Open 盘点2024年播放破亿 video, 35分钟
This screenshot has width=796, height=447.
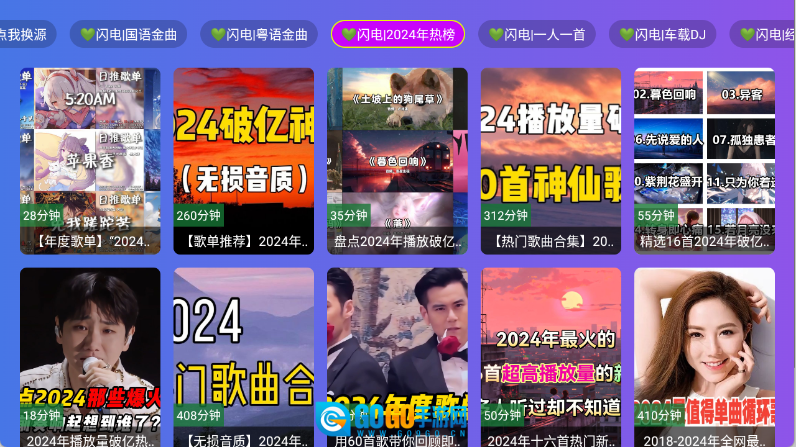(x=397, y=160)
